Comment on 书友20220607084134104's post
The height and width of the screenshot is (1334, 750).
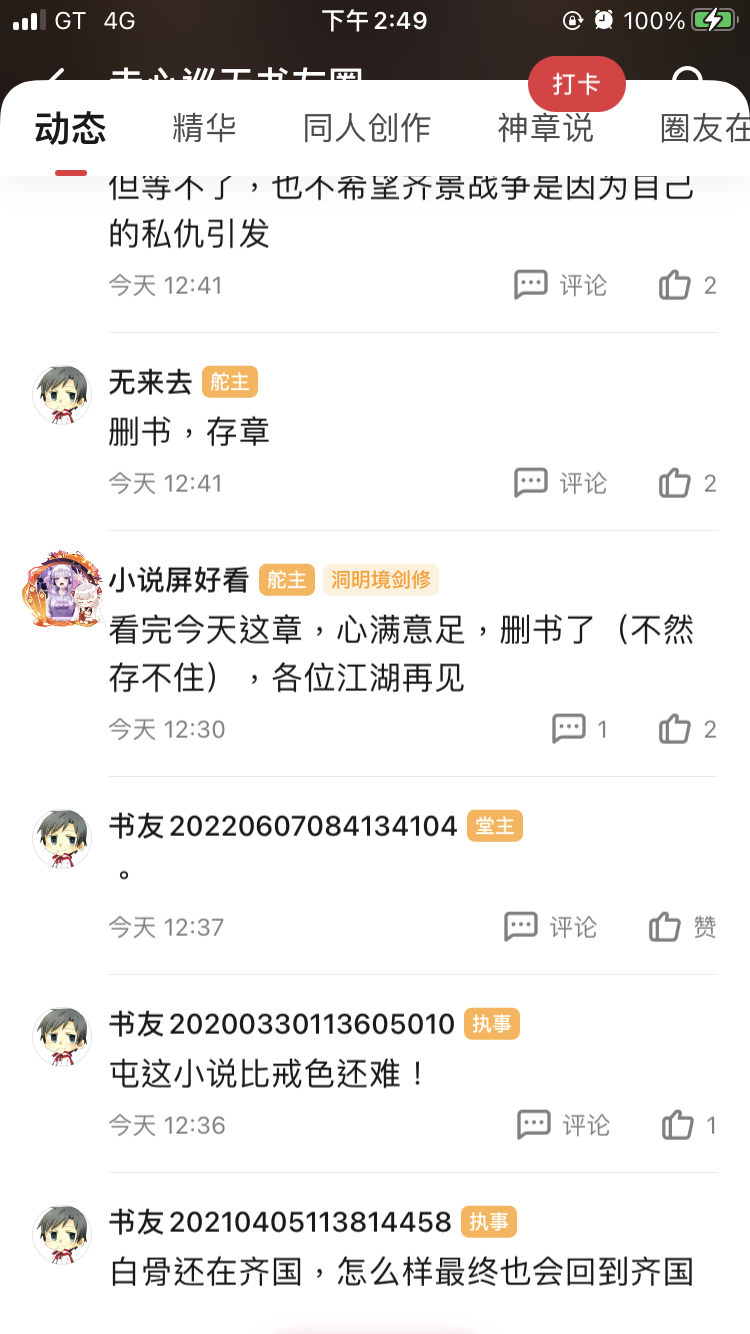pyautogui.click(x=550, y=927)
